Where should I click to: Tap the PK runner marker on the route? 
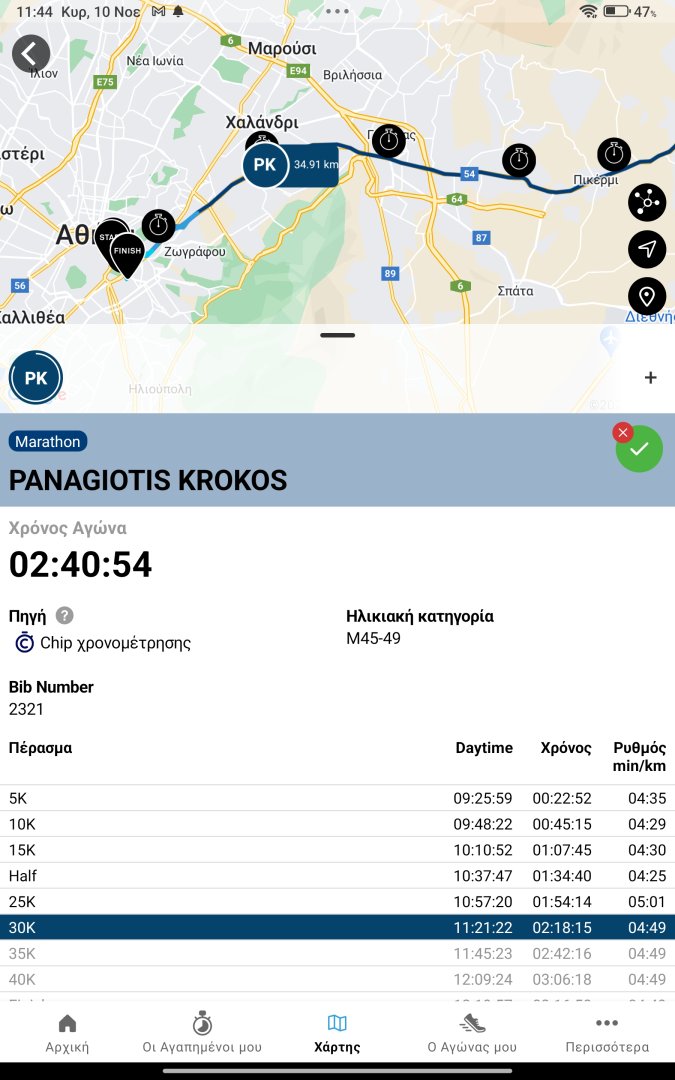[265, 164]
